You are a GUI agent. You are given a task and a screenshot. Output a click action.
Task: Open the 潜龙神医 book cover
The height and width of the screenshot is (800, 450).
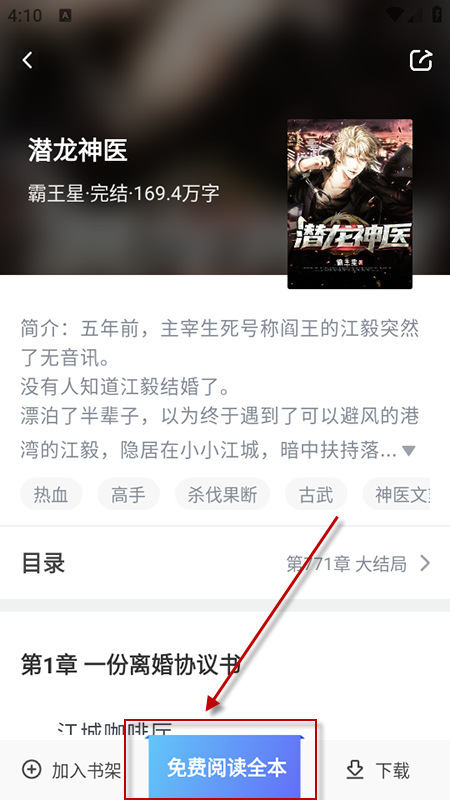(349, 204)
